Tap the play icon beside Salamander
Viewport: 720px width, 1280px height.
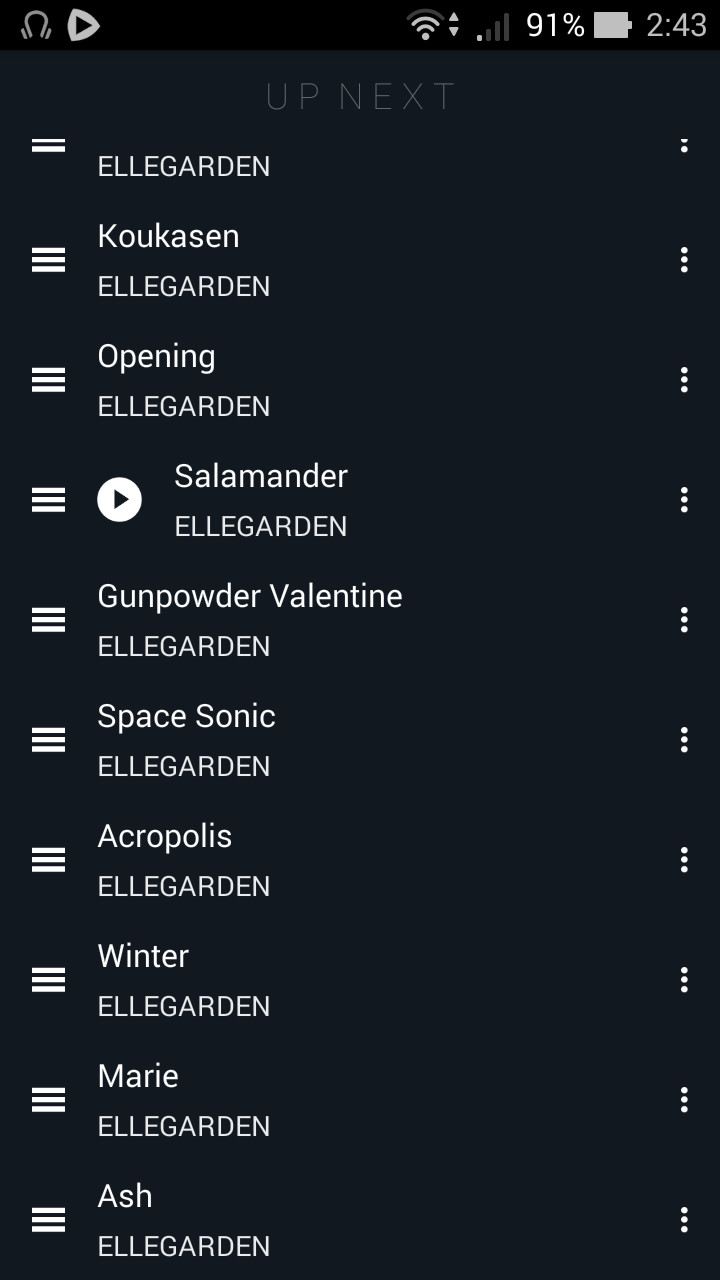coord(120,500)
